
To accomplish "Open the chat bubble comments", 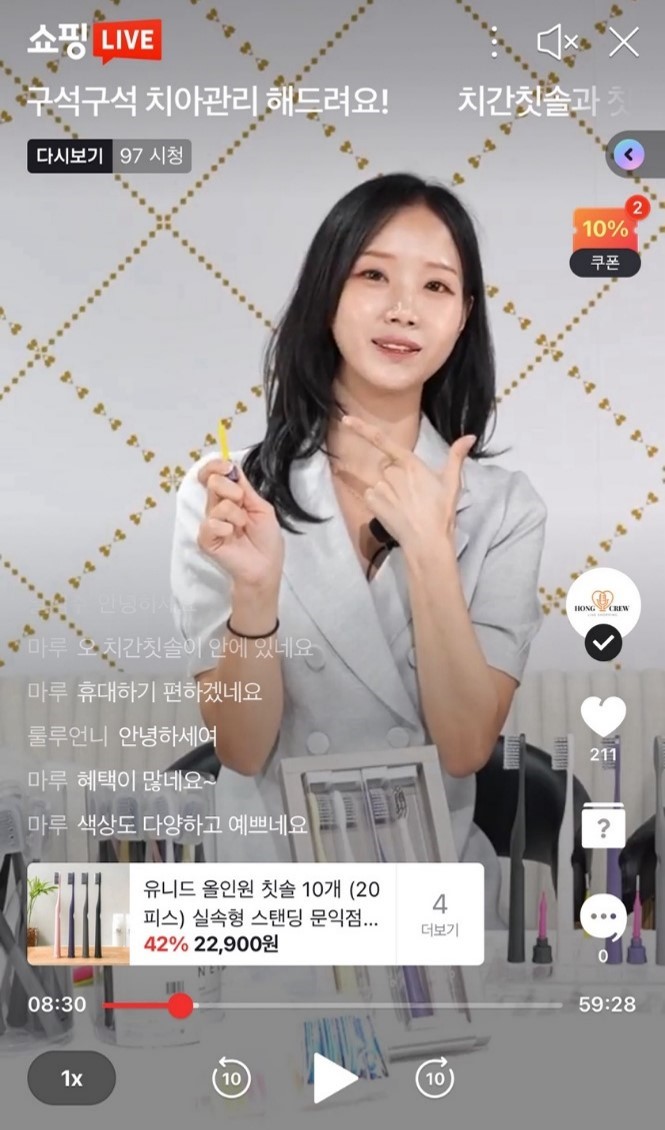I will pos(603,918).
